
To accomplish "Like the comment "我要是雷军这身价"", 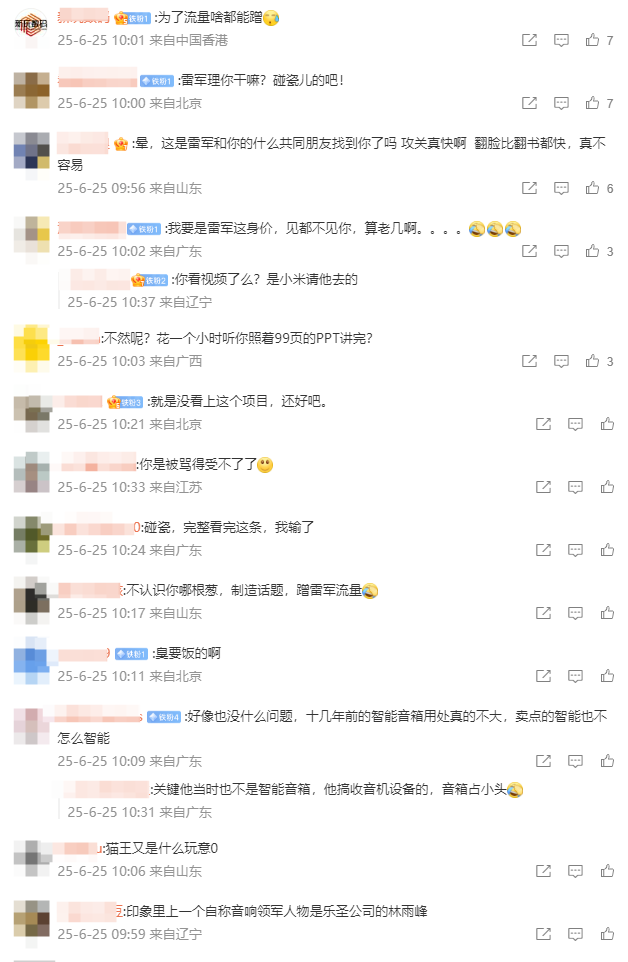I will (x=593, y=252).
